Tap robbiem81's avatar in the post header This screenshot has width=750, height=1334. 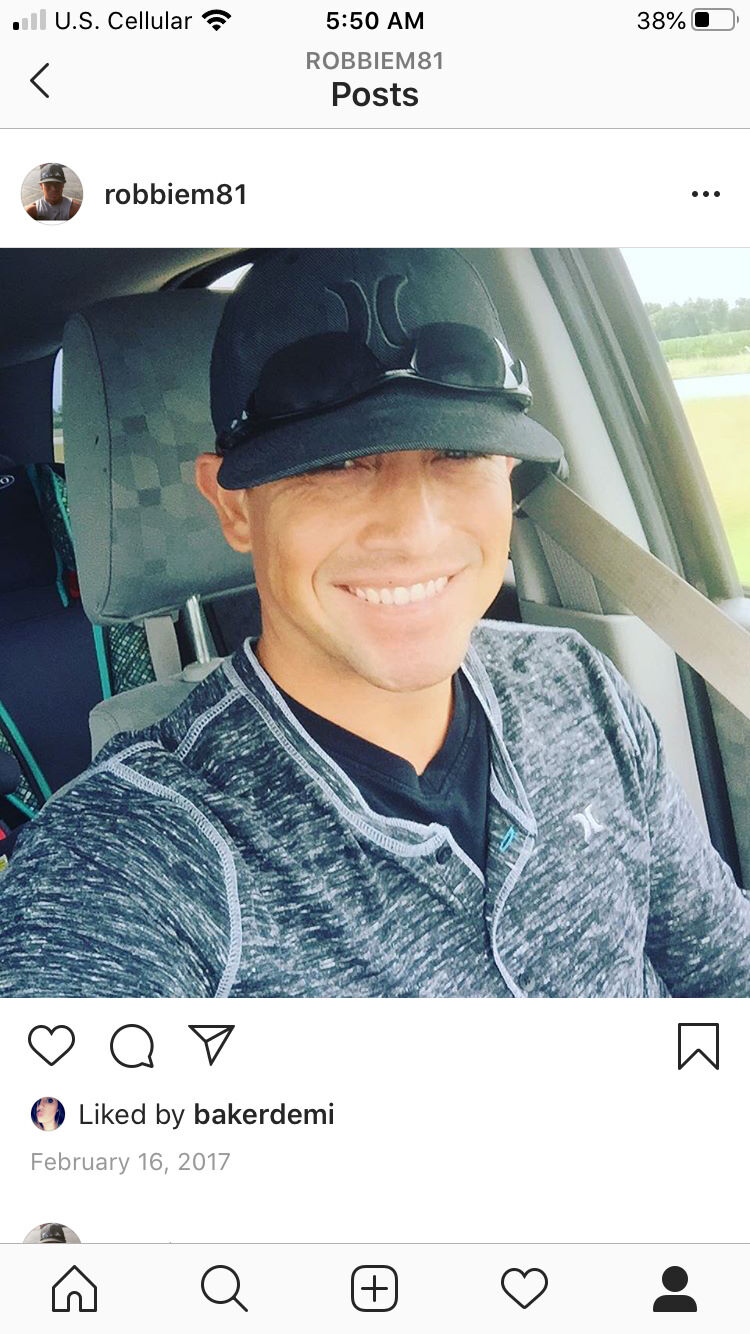(52, 194)
